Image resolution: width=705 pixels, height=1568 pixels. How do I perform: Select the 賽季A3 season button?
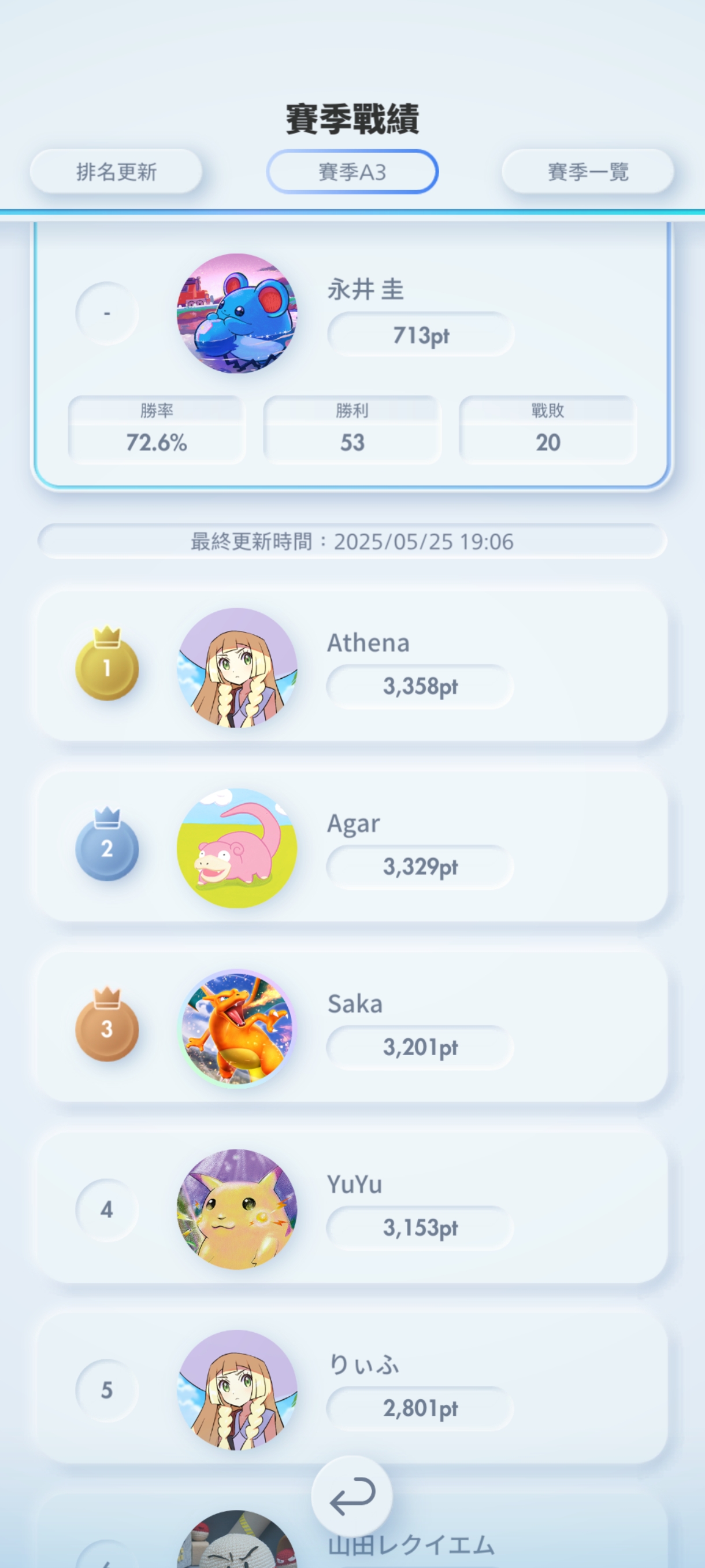(352, 172)
